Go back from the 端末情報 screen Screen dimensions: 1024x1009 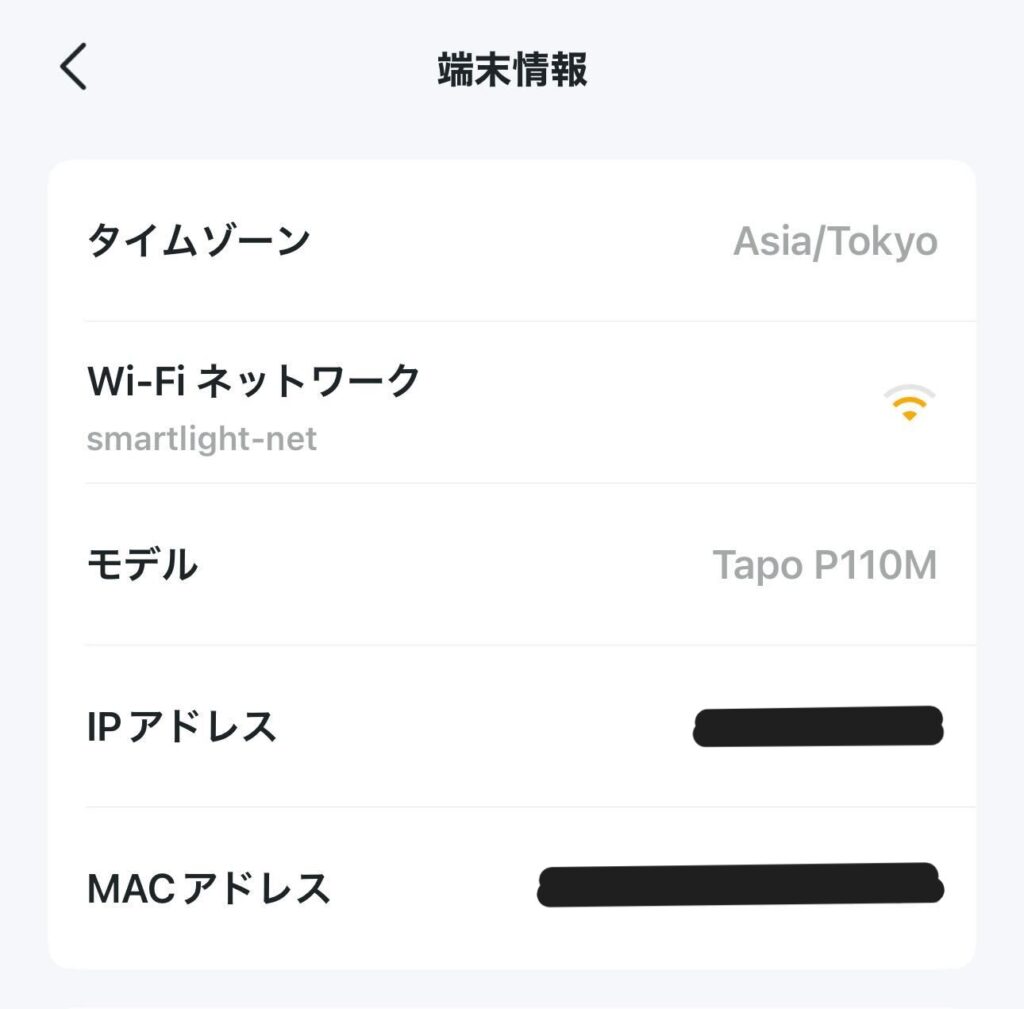(x=73, y=69)
